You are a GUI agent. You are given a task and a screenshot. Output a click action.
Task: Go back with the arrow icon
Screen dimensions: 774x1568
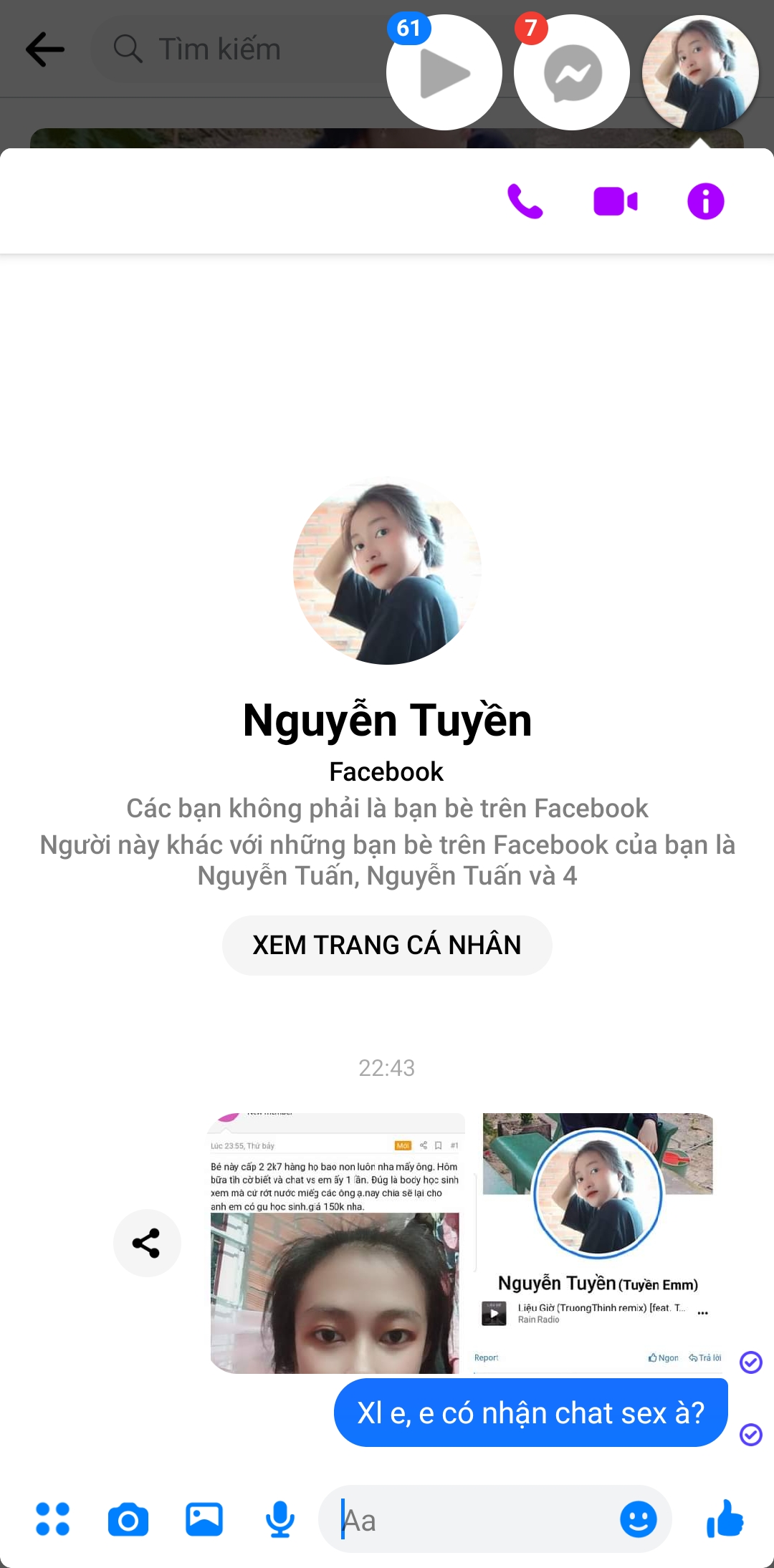click(x=45, y=49)
